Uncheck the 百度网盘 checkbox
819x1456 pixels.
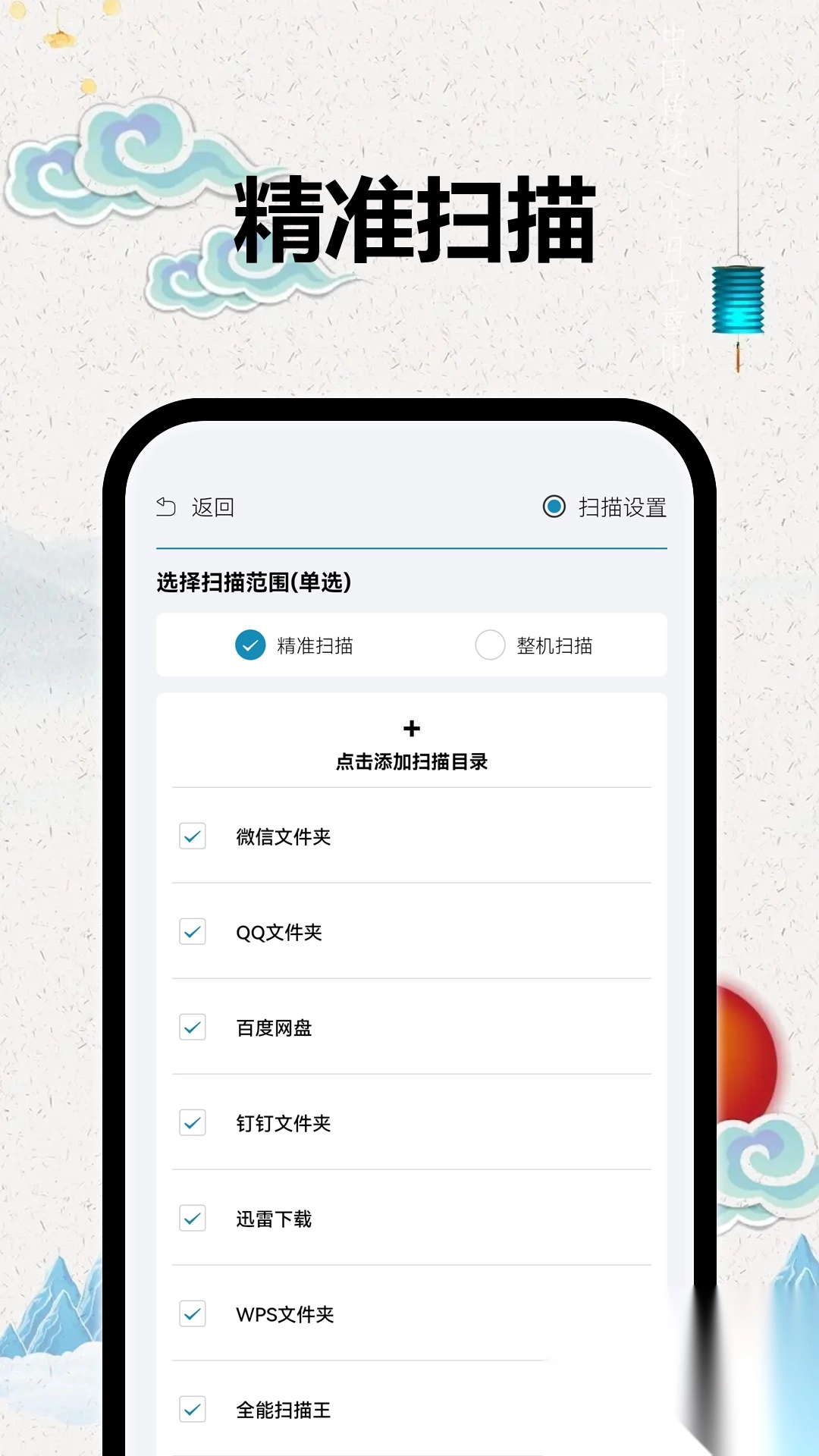tap(192, 1028)
